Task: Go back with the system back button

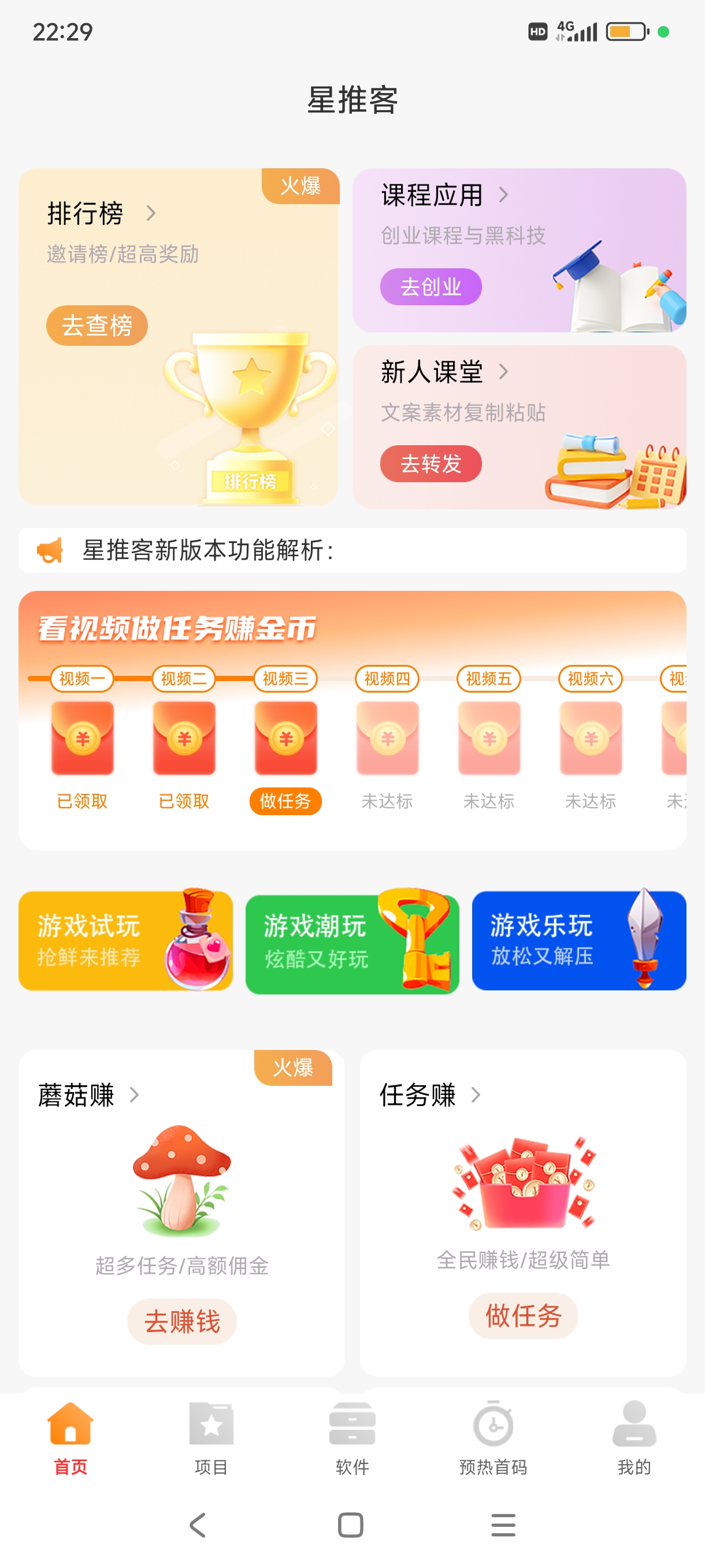Action: (198, 1525)
